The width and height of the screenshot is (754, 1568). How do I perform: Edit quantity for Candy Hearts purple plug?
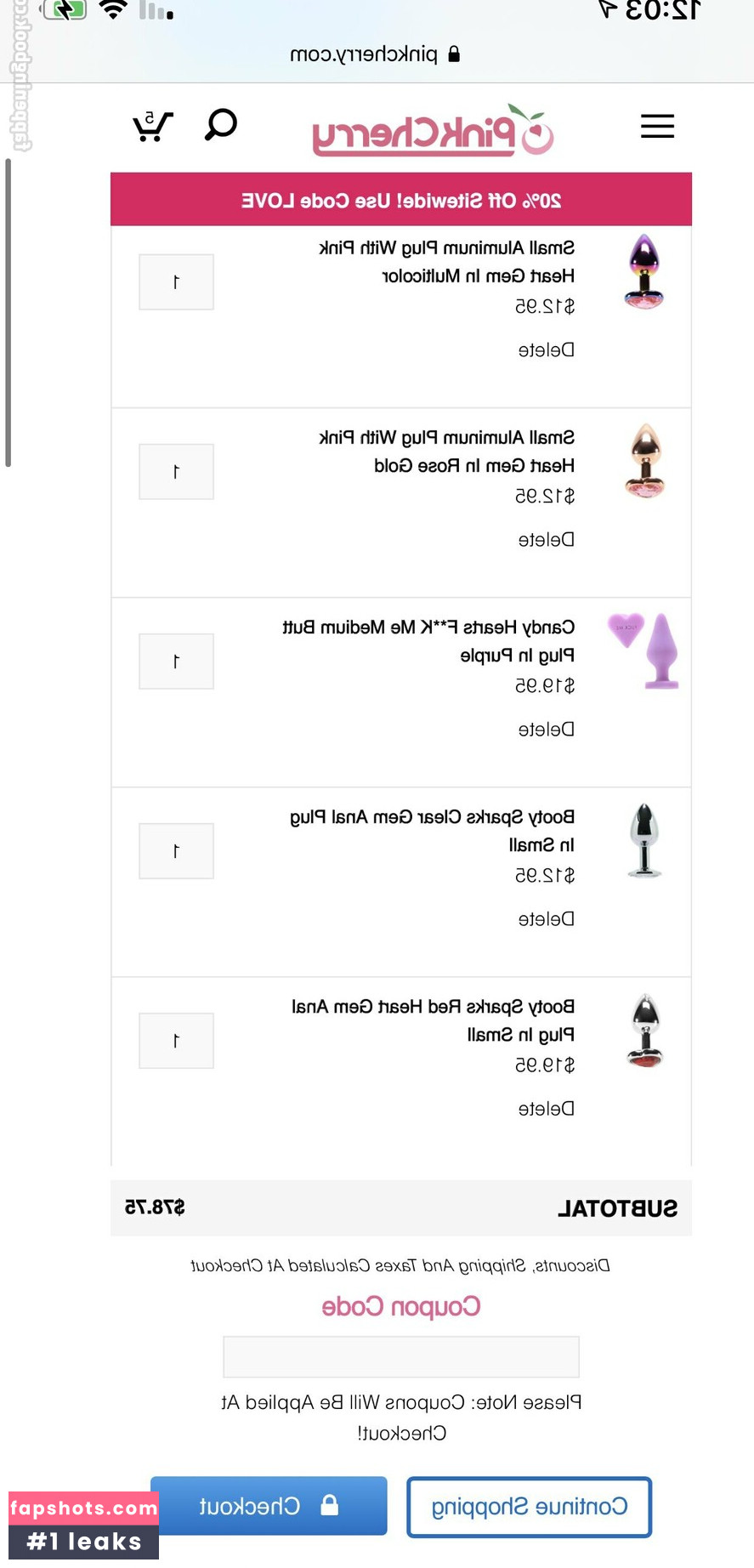(176, 661)
